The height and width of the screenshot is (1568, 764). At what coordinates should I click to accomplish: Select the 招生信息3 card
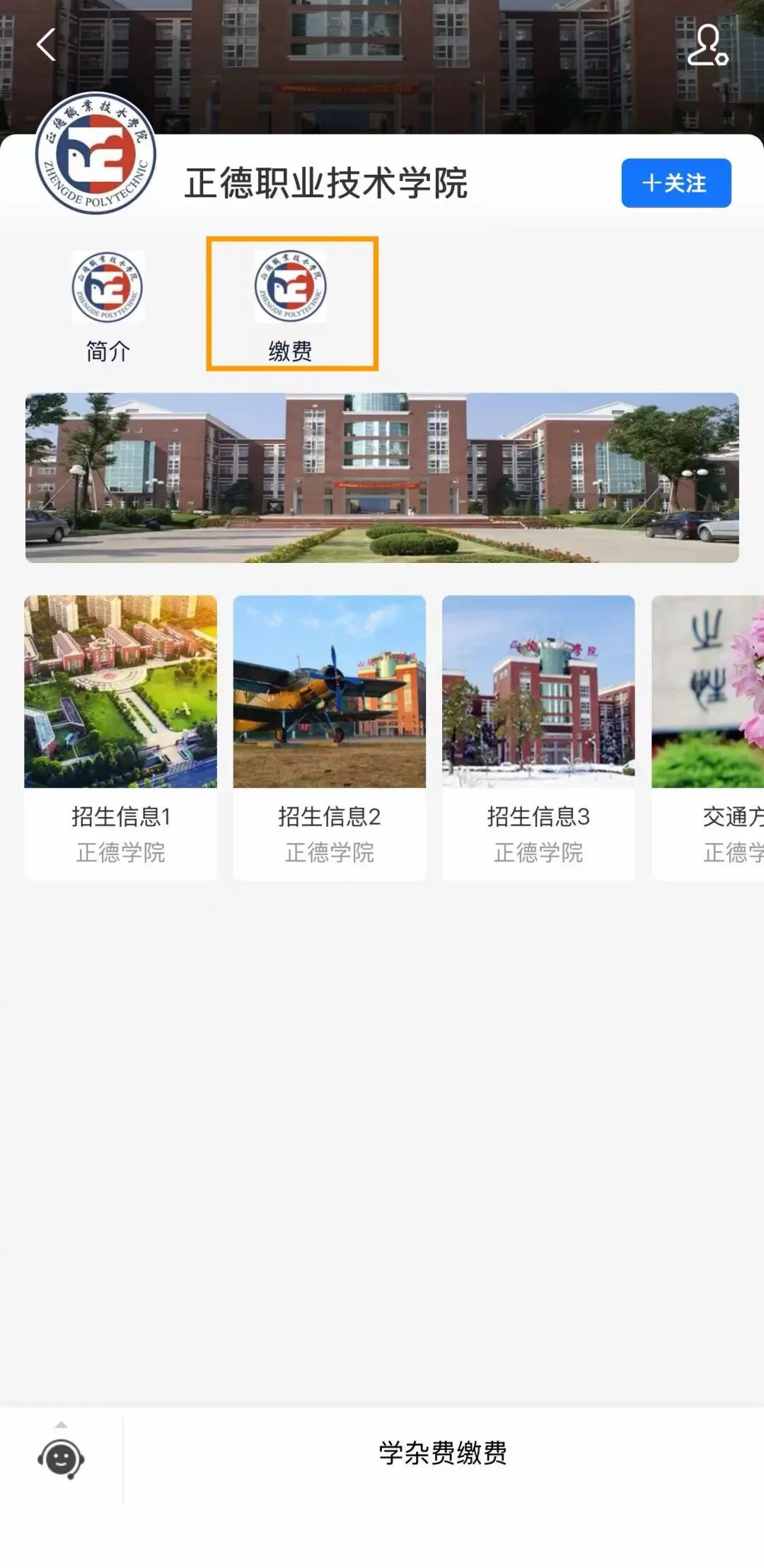538,737
